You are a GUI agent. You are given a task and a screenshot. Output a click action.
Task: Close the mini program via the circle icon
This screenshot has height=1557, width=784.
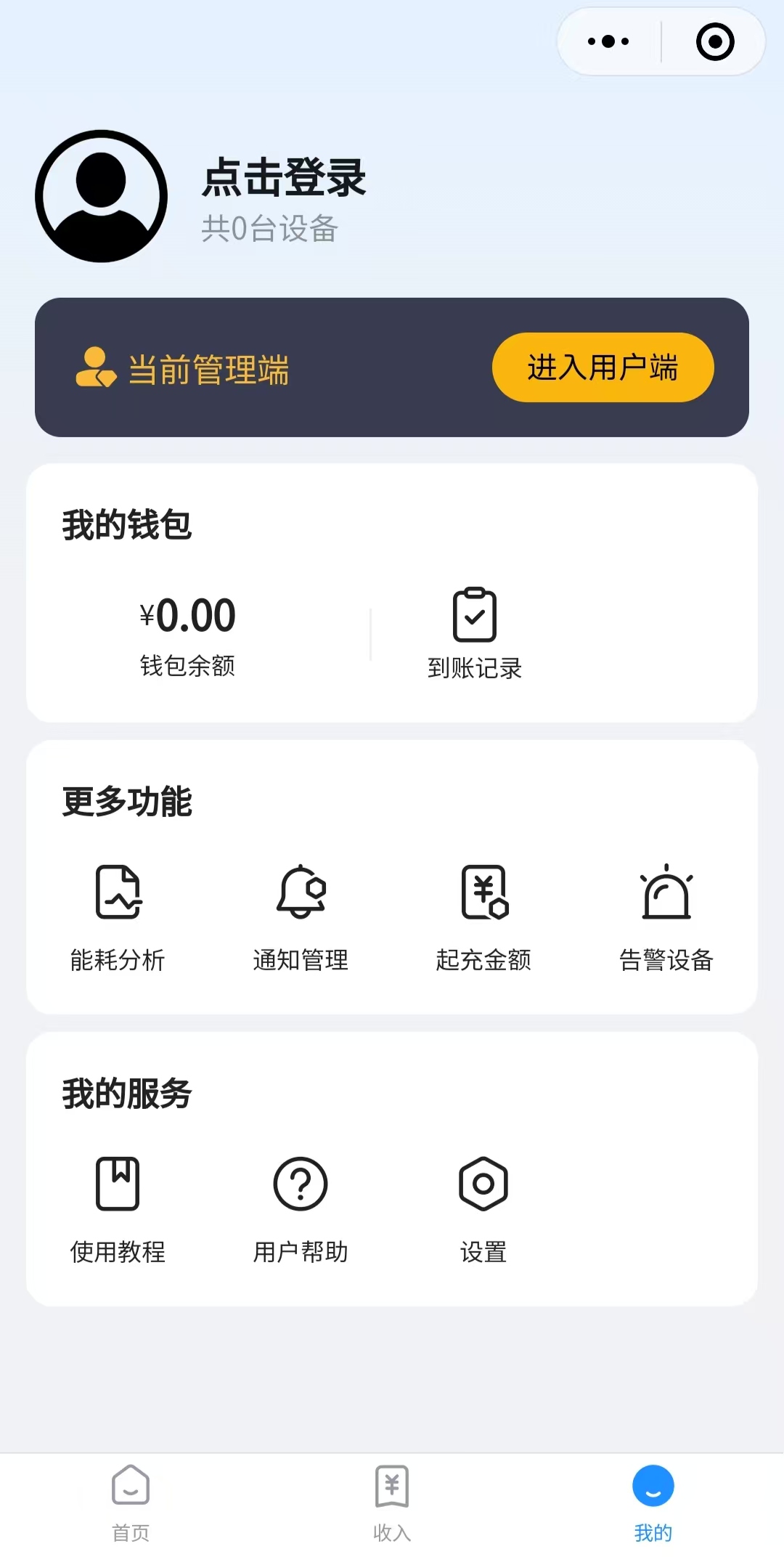(x=714, y=41)
